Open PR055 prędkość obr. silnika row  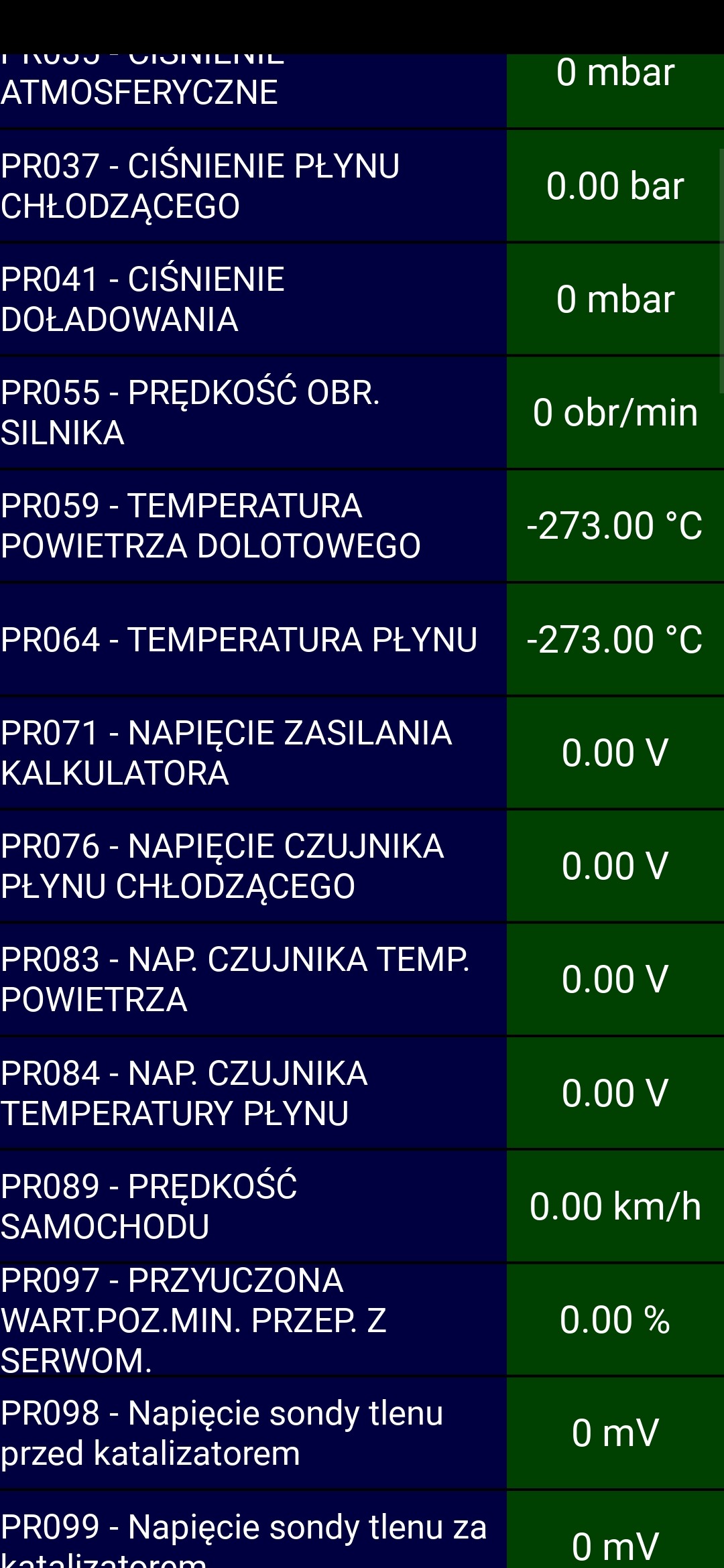click(362, 413)
